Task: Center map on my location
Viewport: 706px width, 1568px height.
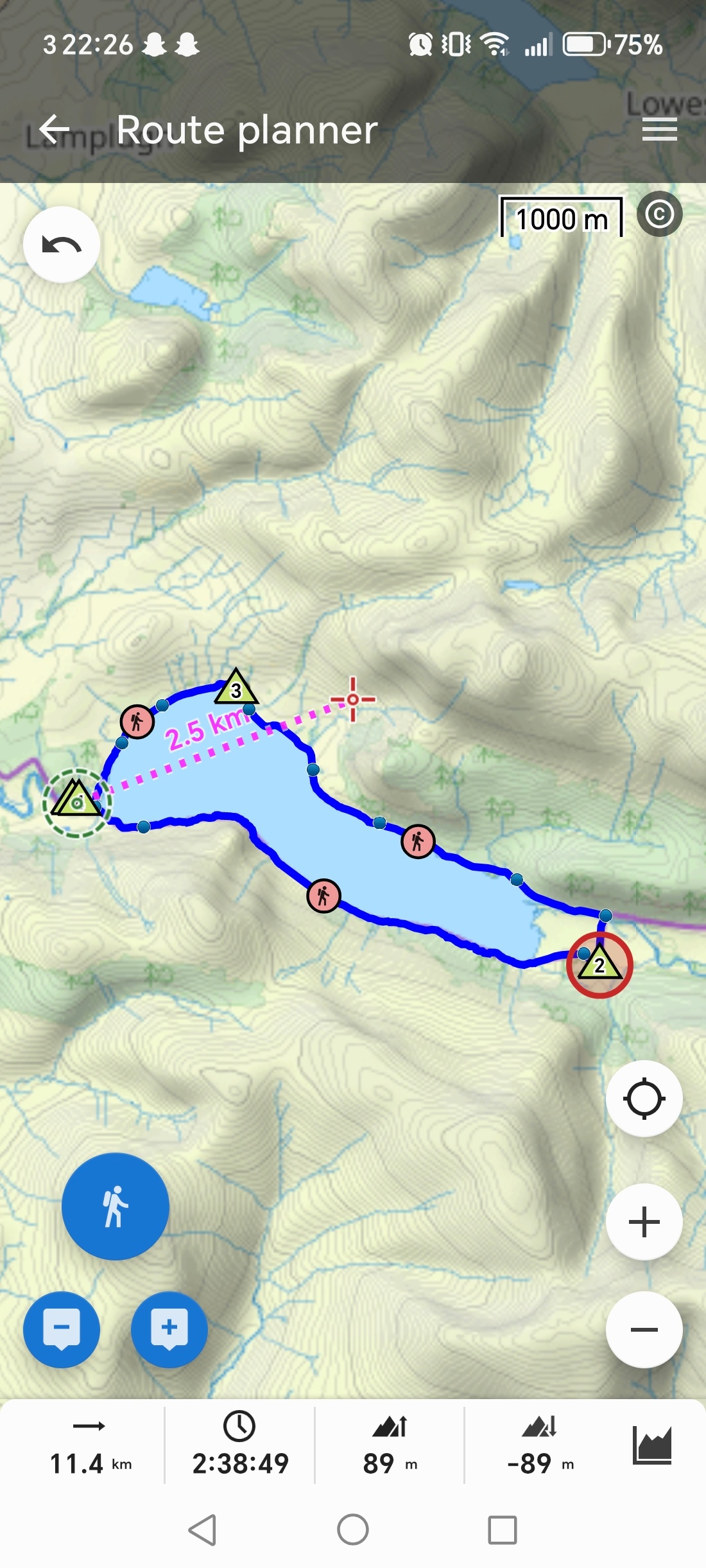Action: [644, 1099]
